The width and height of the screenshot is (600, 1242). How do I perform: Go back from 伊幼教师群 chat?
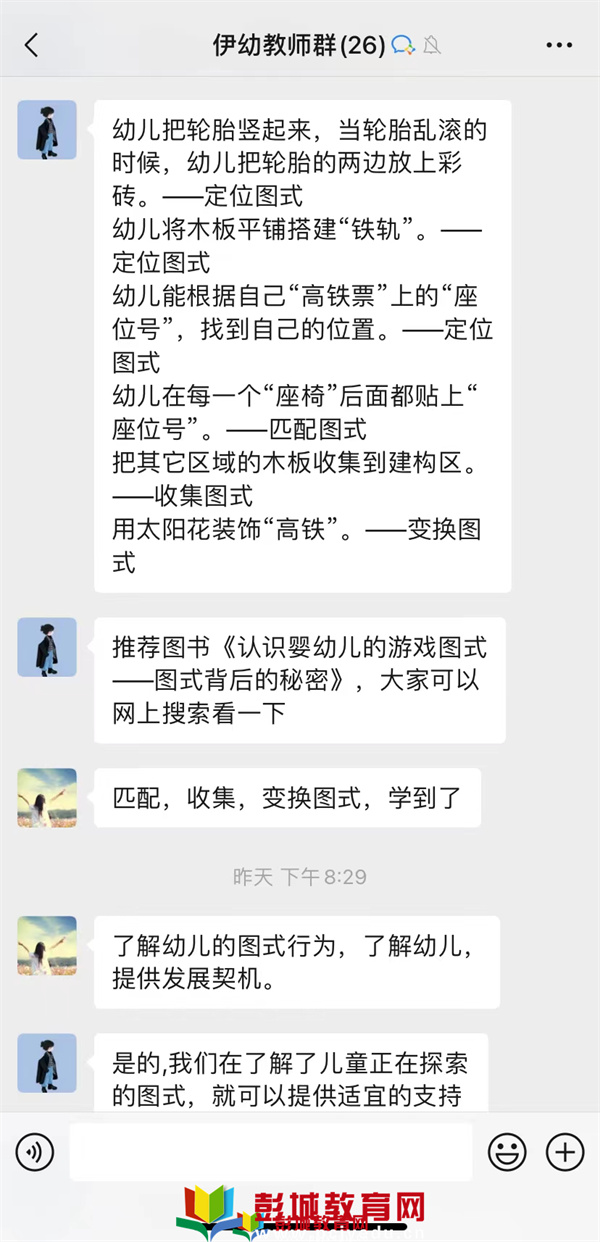click(x=32, y=45)
